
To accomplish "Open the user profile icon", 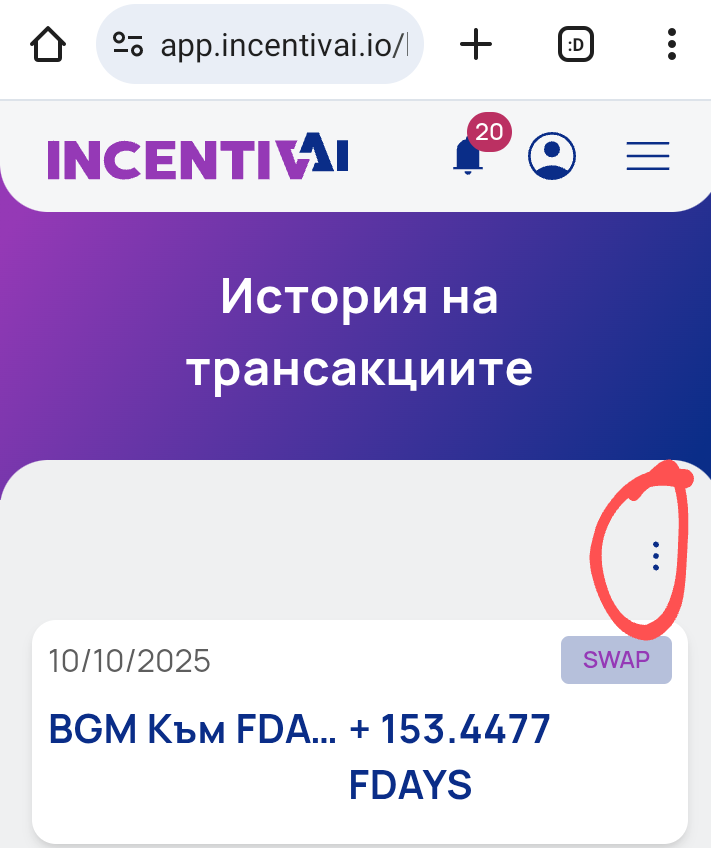I will click(x=551, y=156).
